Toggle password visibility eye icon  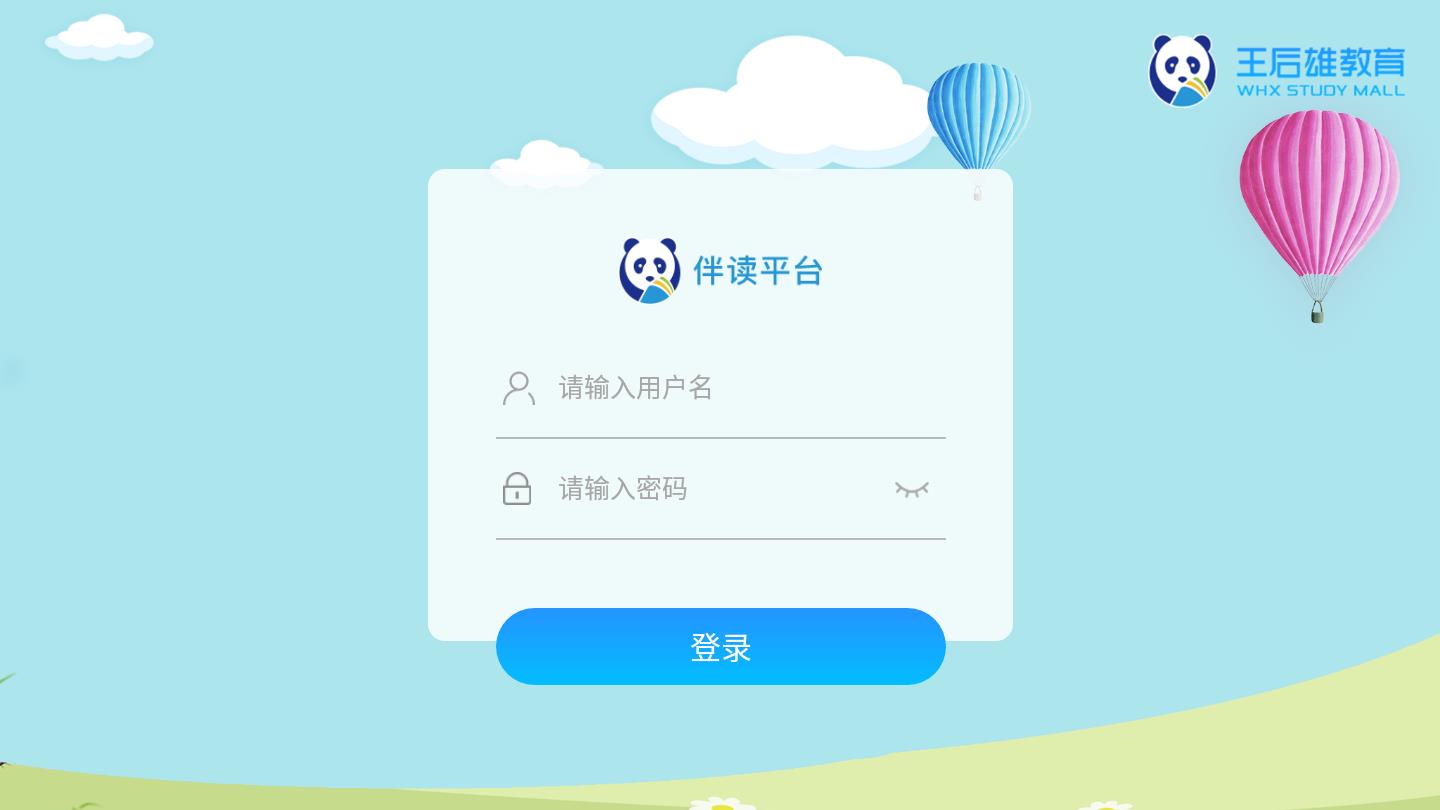(911, 489)
